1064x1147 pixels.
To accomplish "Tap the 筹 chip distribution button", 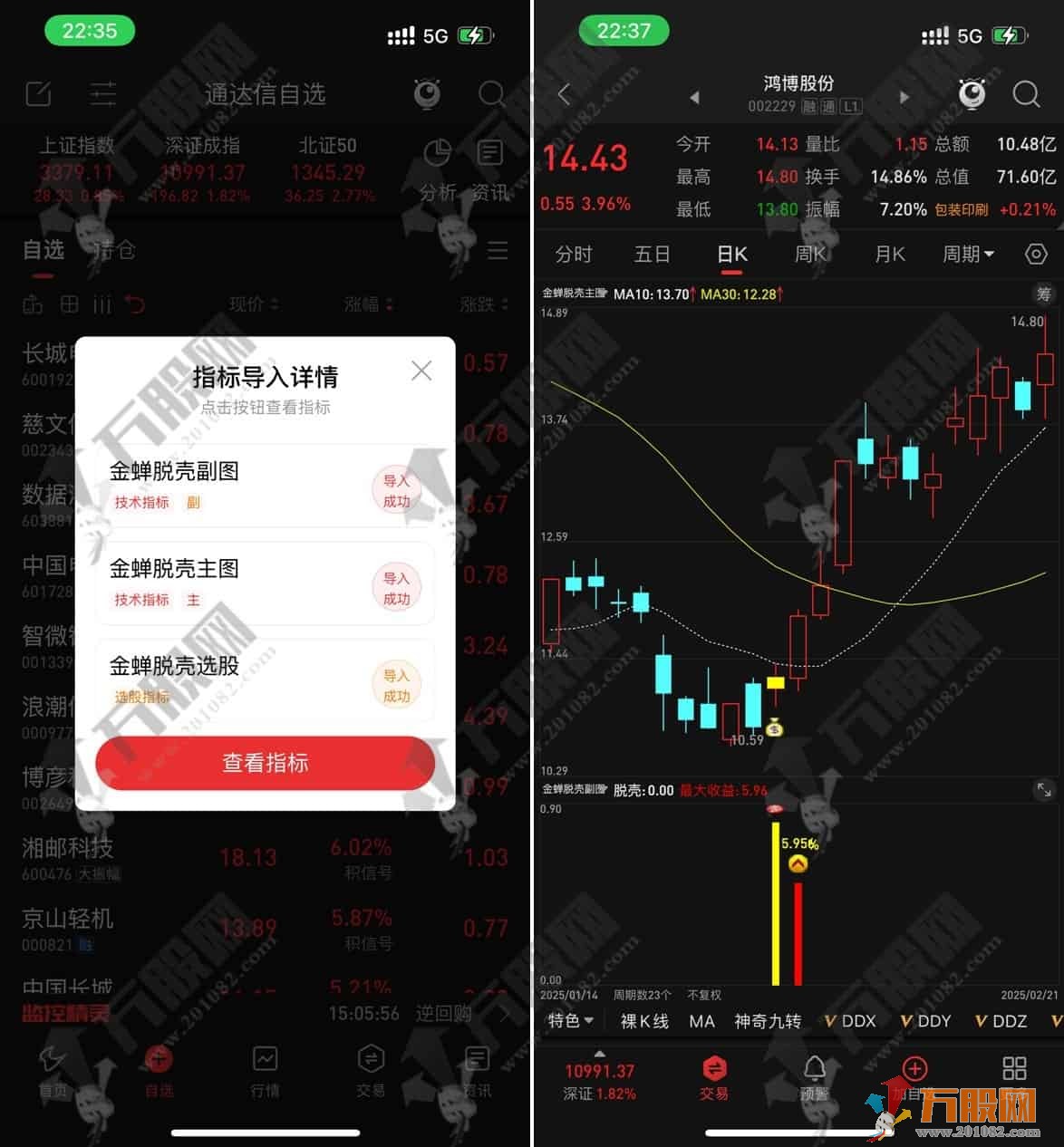I will [x=1044, y=294].
